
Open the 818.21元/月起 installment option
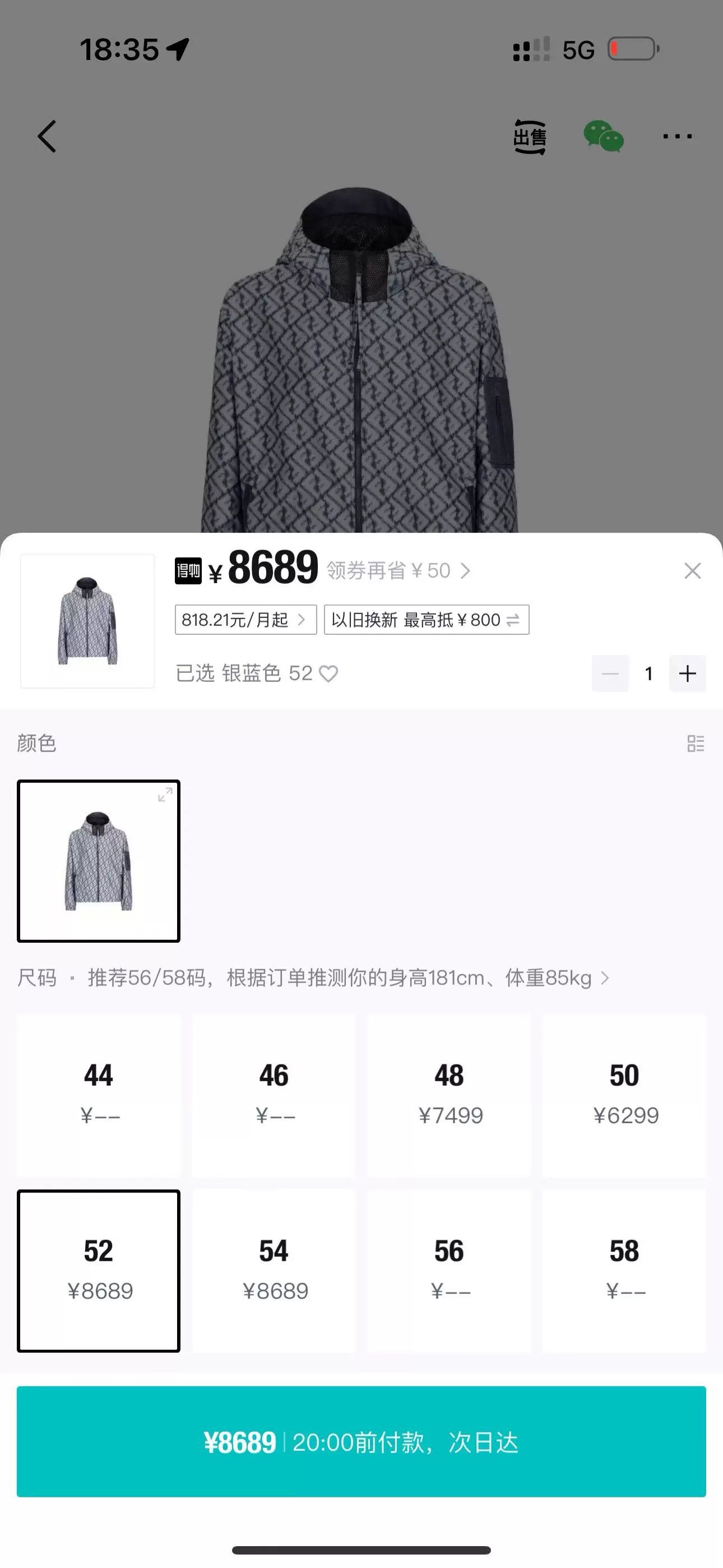click(x=245, y=620)
